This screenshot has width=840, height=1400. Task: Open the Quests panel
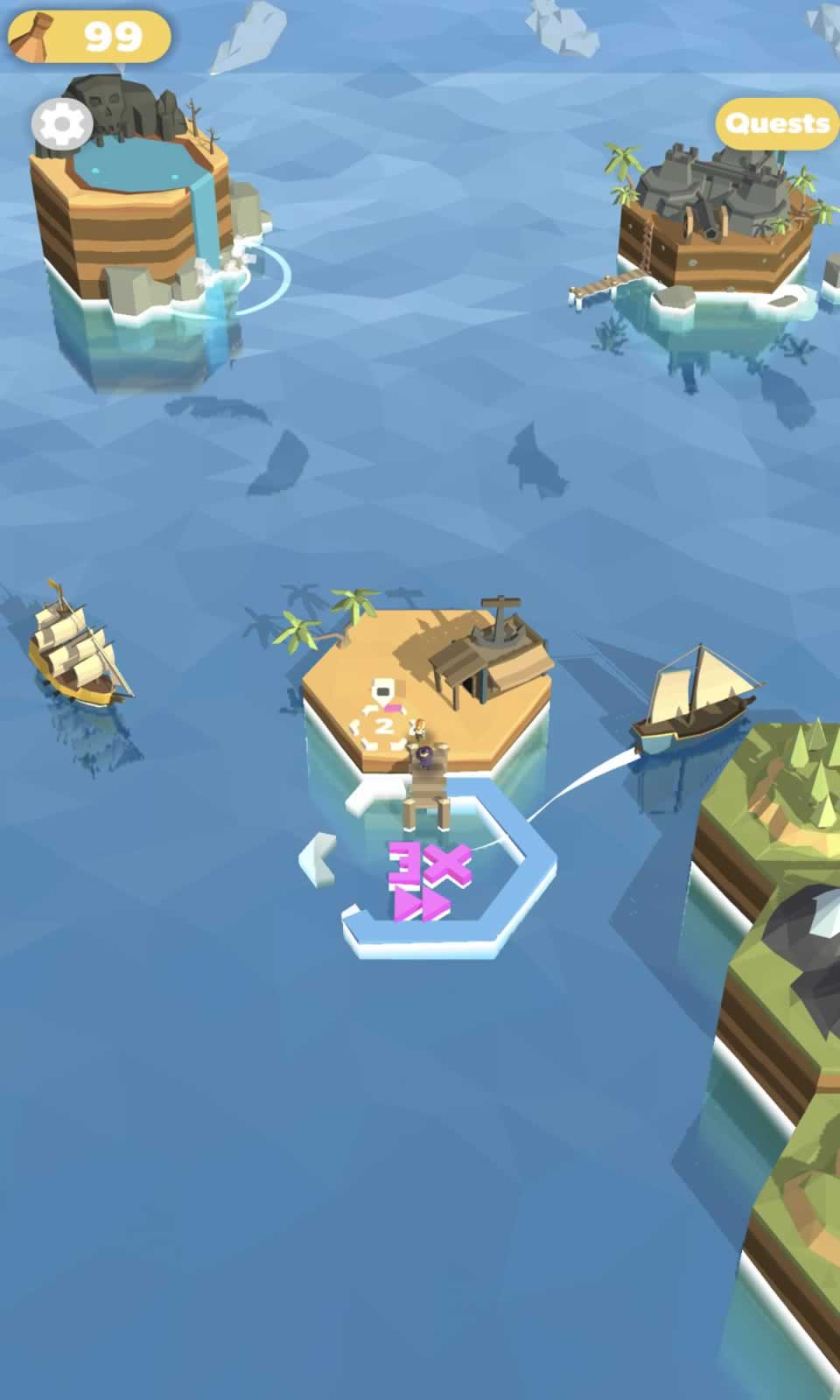[776, 123]
